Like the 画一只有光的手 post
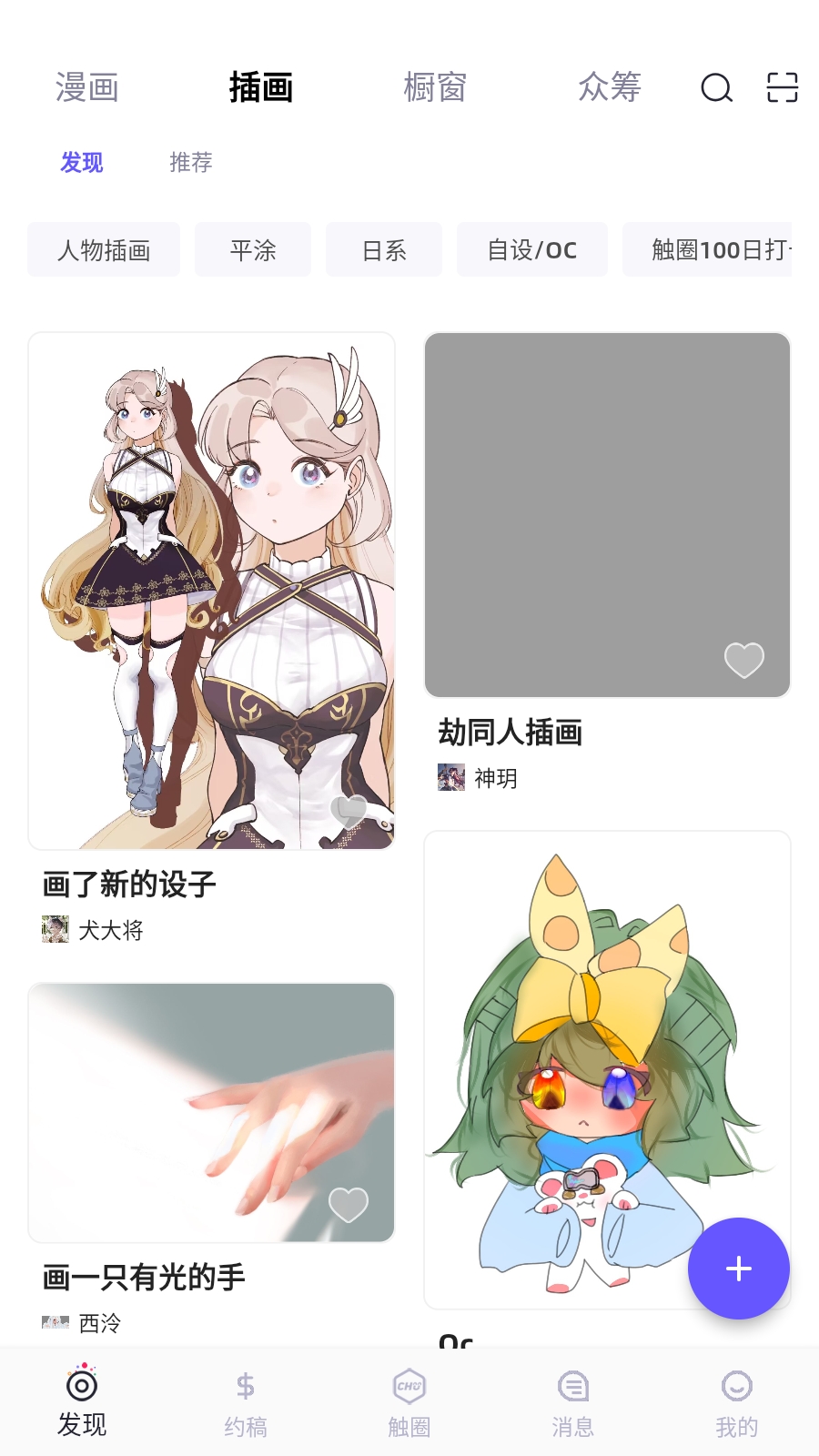The height and width of the screenshot is (1456, 819). point(349,1205)
